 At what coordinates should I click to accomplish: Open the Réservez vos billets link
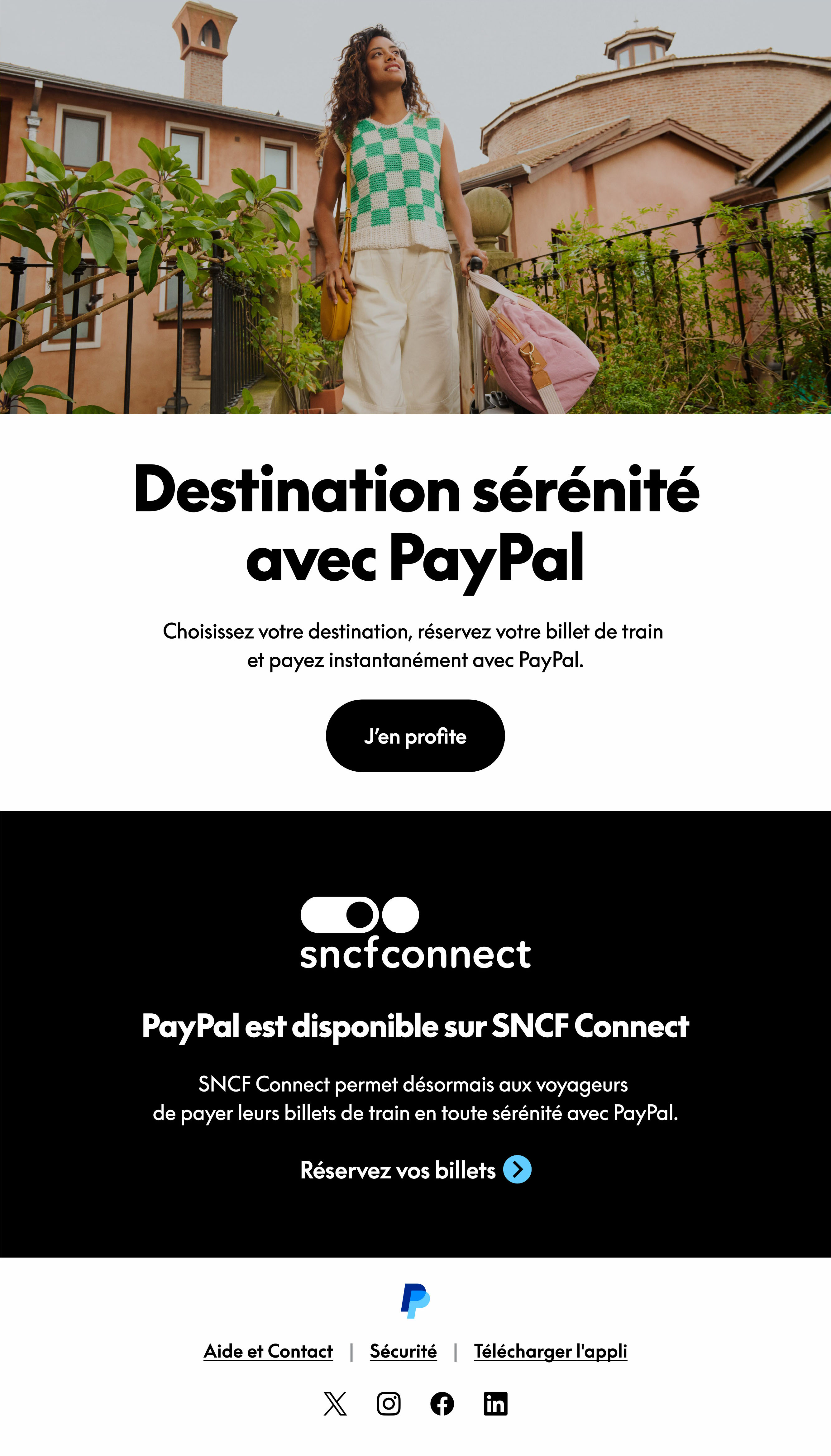pos(415,1170)
